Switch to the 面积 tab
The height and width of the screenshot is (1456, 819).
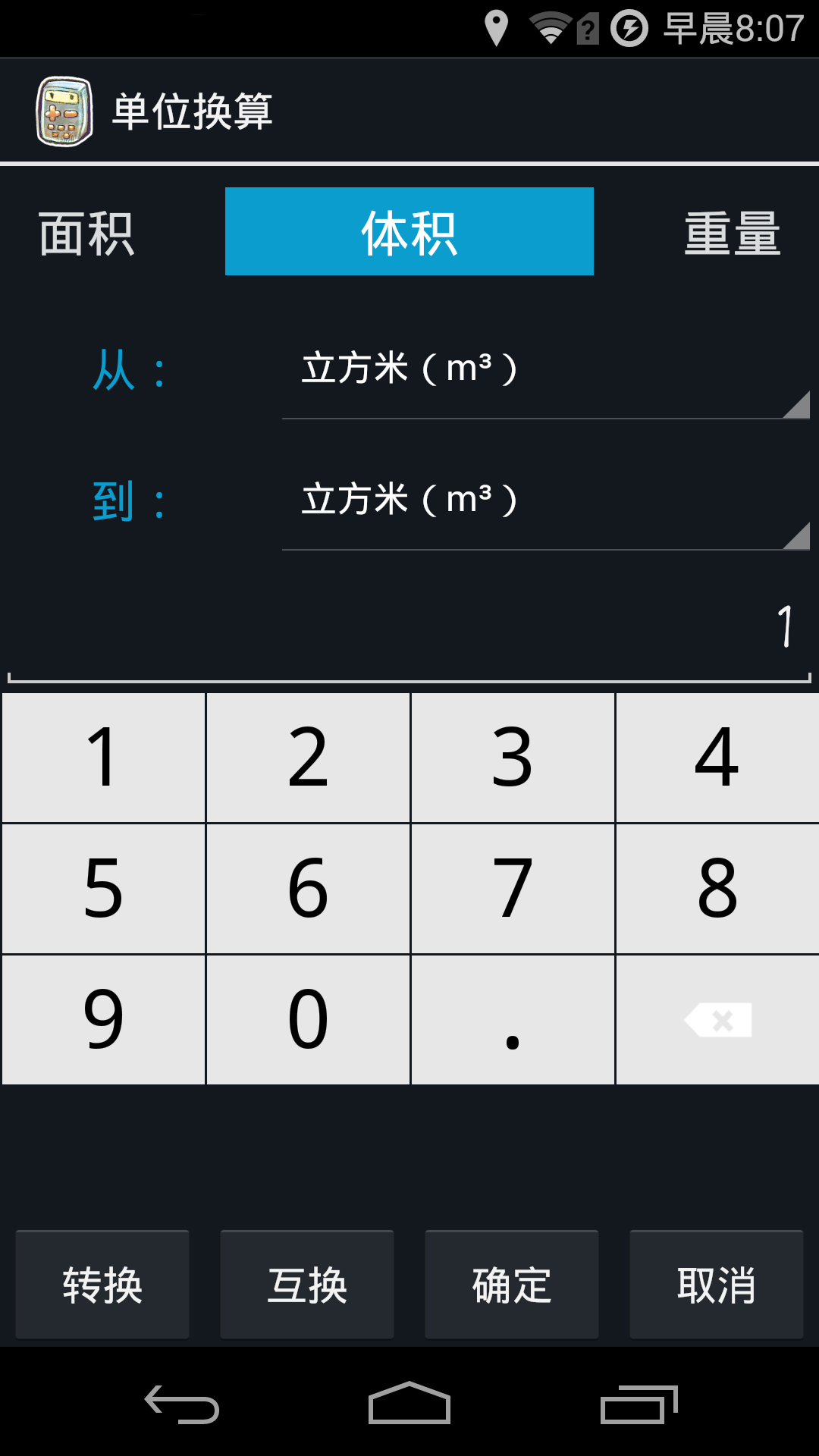(86, 234)
